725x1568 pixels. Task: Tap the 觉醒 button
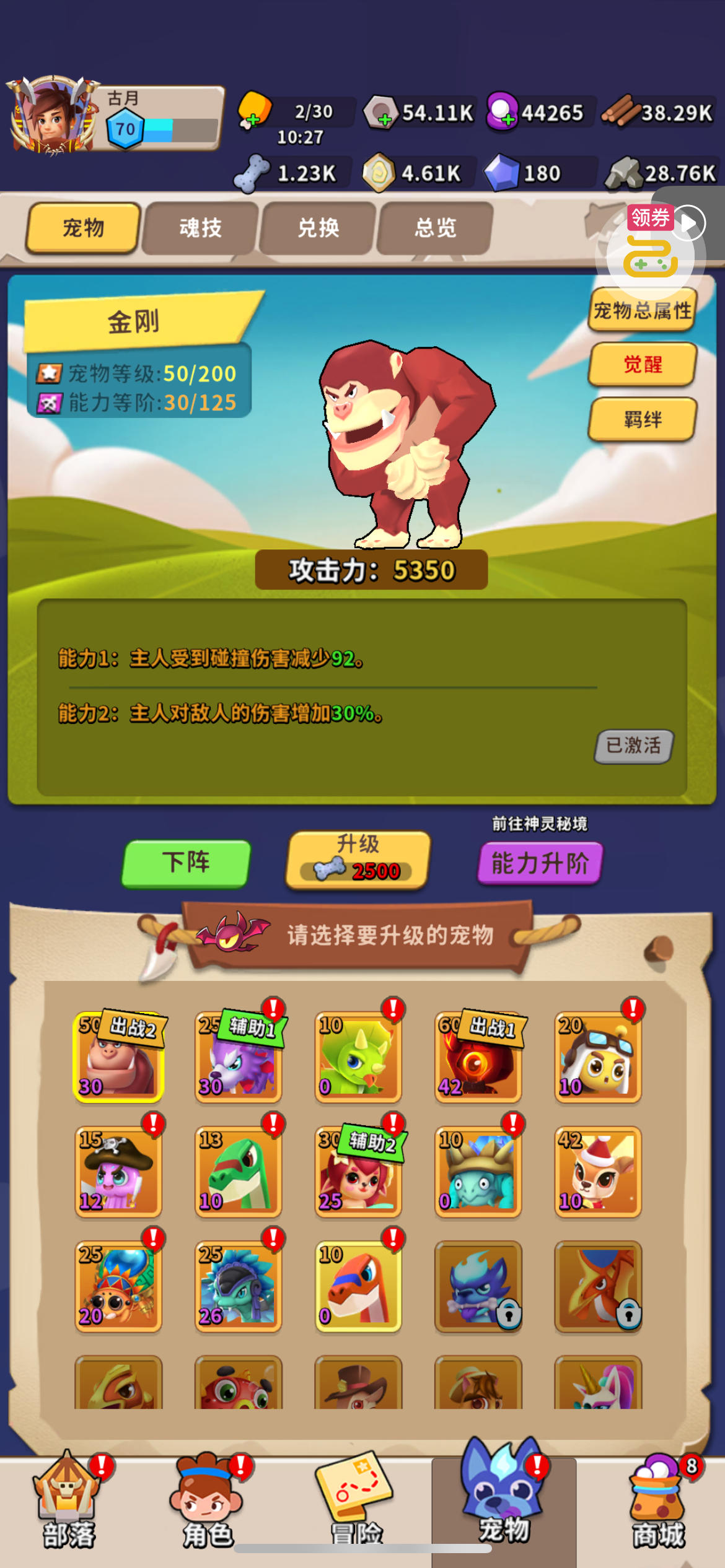[x=642, y=365]
